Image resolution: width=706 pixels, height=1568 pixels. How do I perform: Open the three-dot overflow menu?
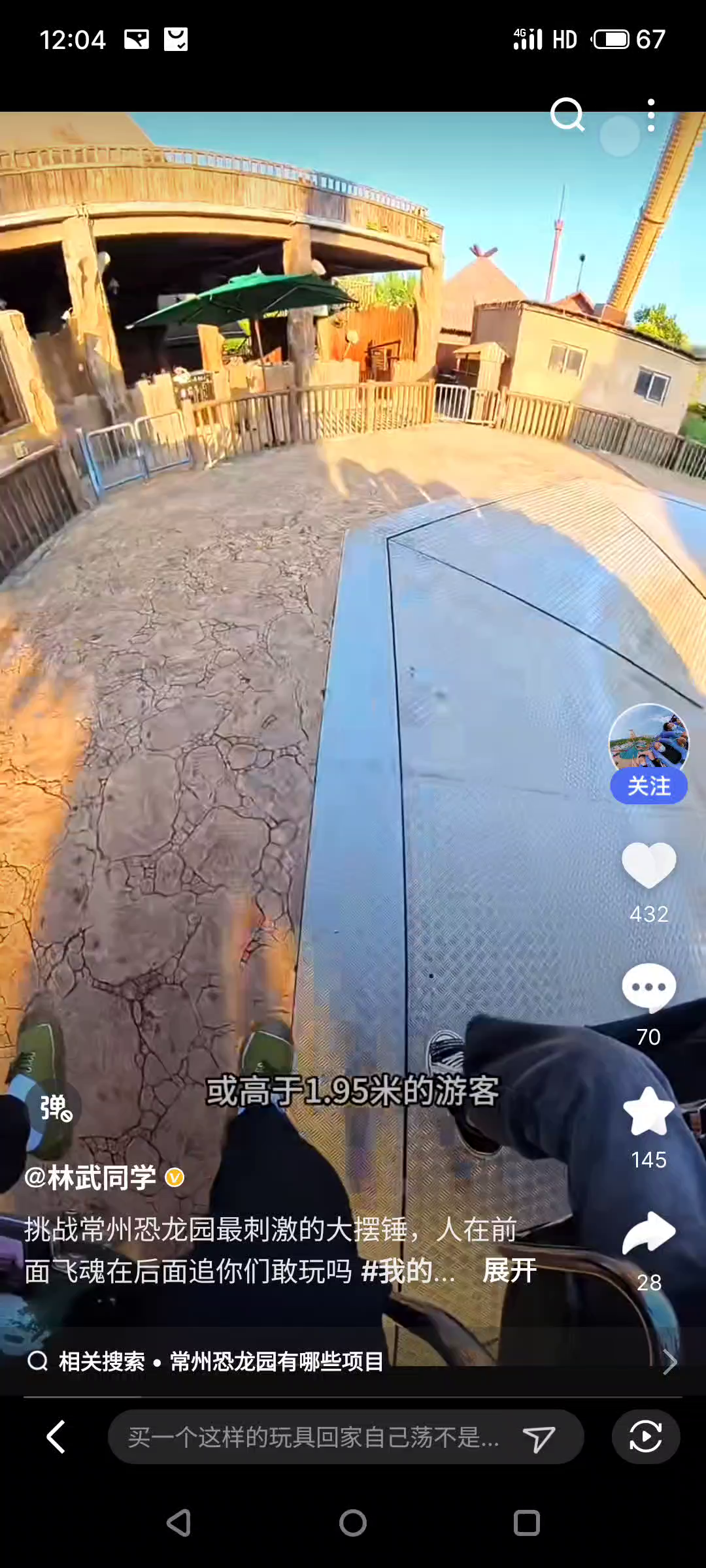point(650,116)
